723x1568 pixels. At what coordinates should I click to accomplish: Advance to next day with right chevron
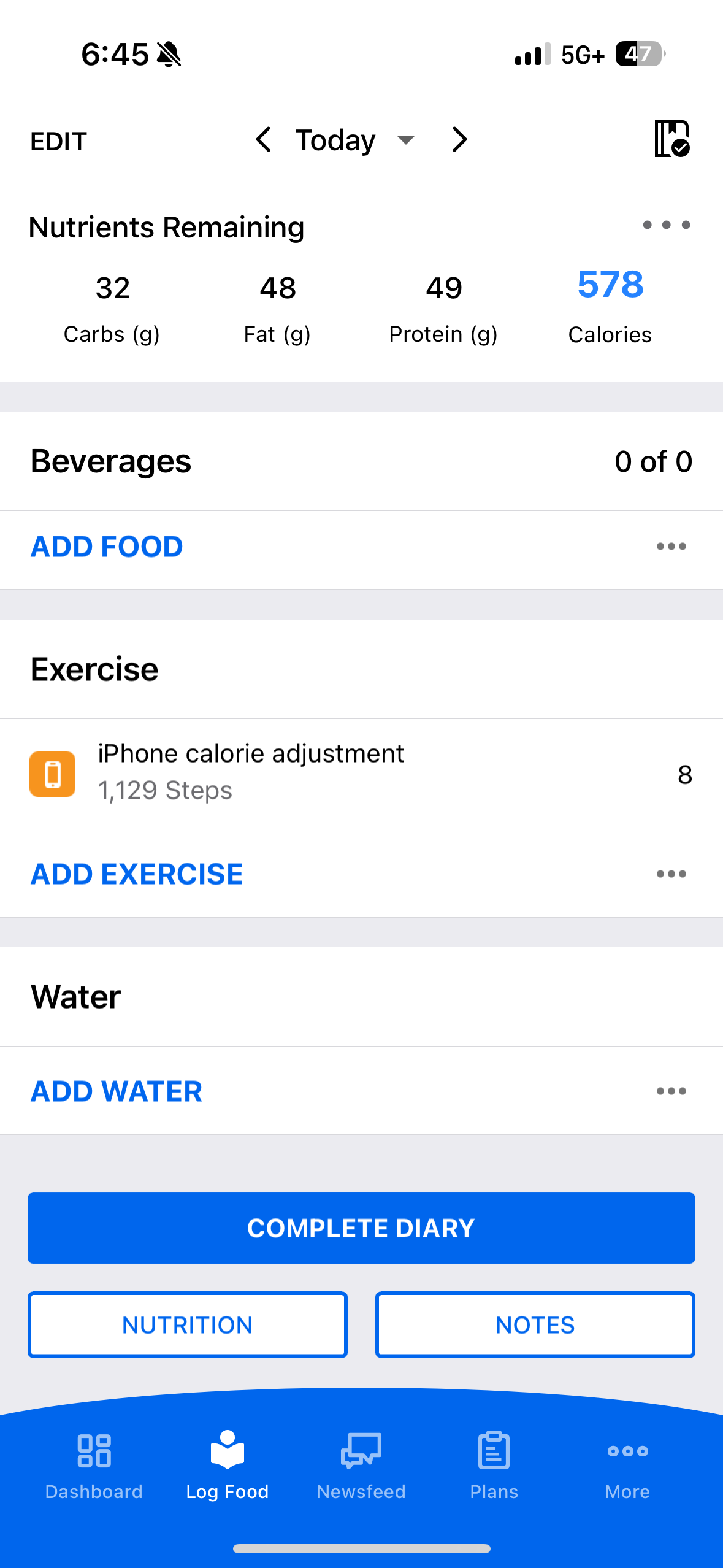[x=459, y=140]
